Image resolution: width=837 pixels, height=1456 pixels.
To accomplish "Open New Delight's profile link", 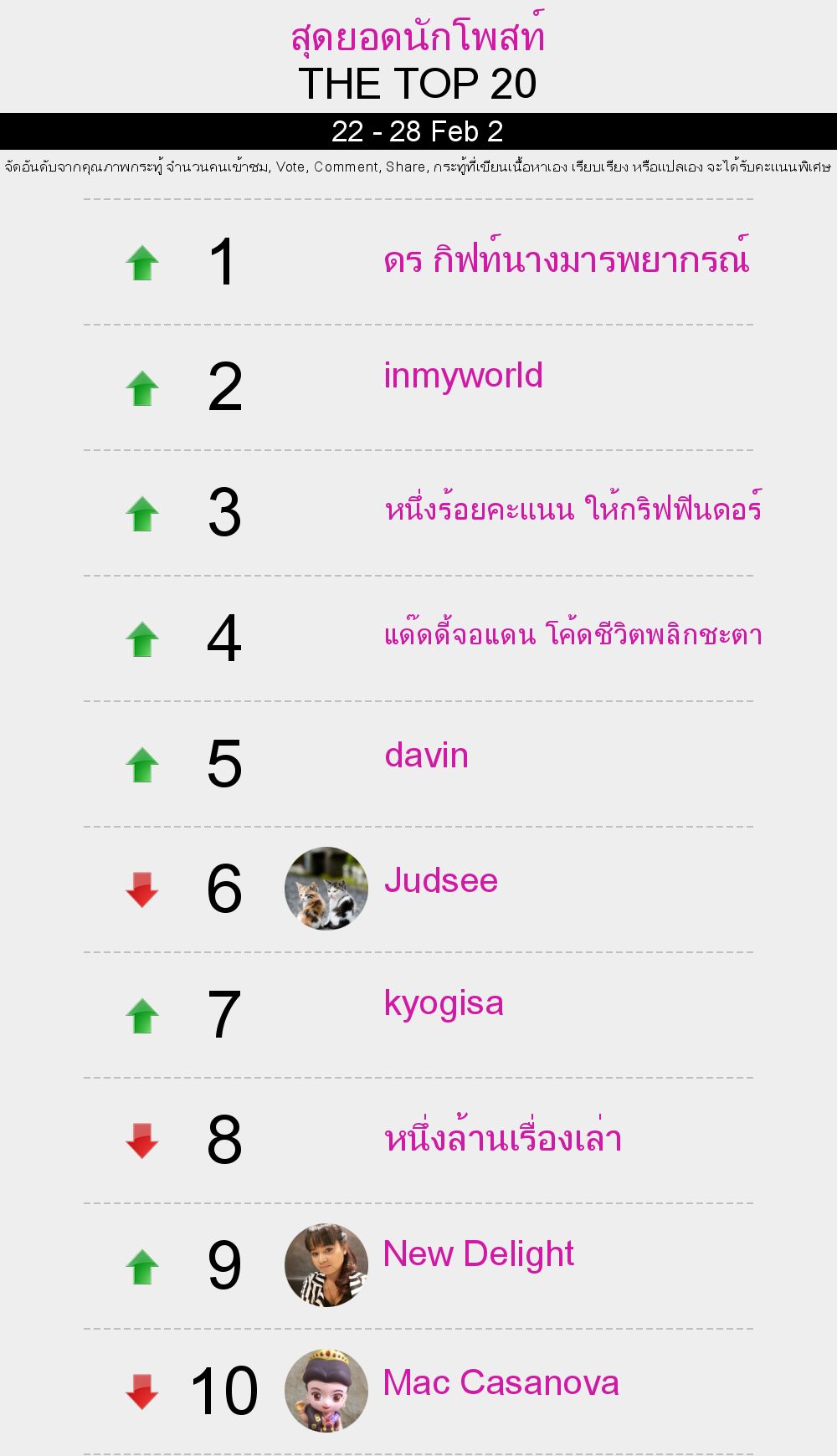I will point(478,1254).
